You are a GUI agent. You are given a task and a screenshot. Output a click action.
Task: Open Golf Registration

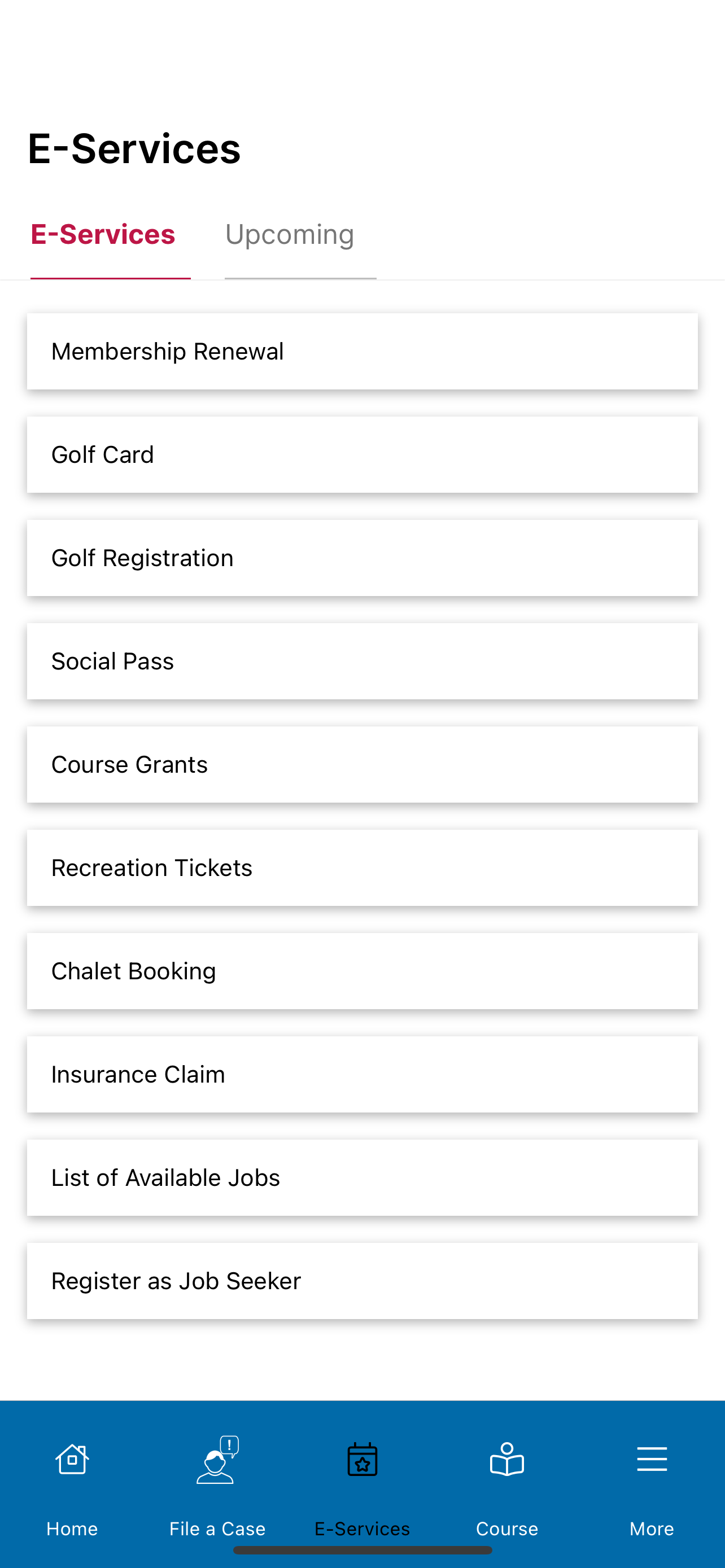[362, 558]
